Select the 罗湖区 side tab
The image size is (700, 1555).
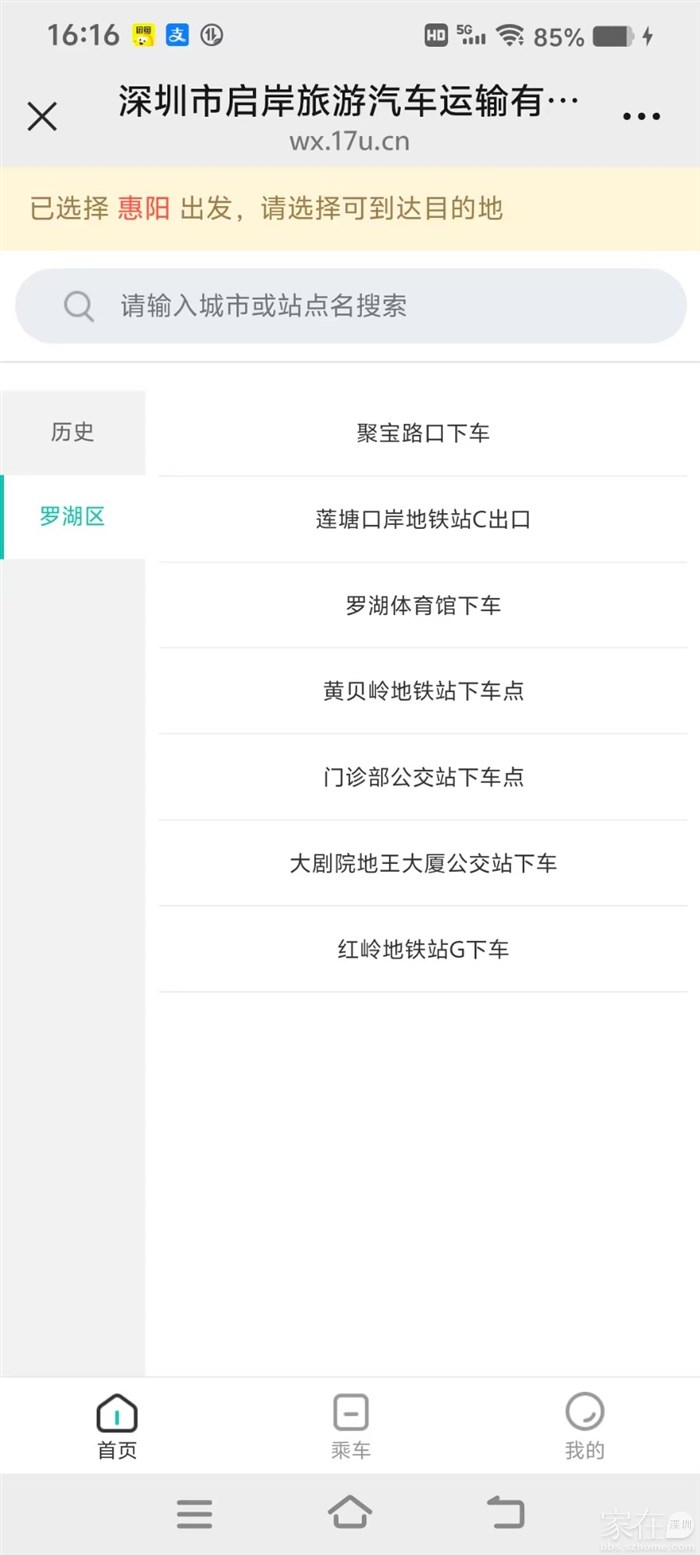73,517
